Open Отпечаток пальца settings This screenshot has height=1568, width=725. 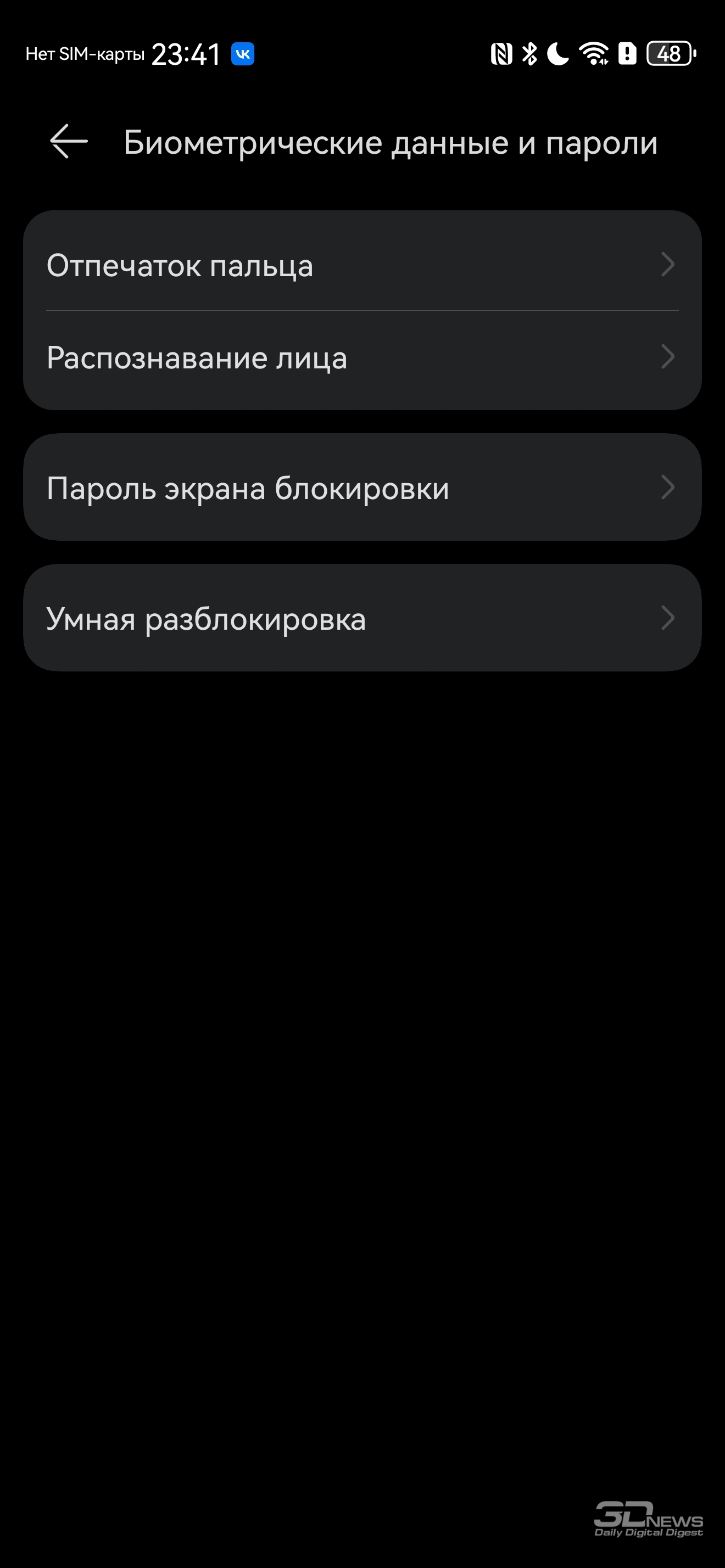[x=362, y=265]
